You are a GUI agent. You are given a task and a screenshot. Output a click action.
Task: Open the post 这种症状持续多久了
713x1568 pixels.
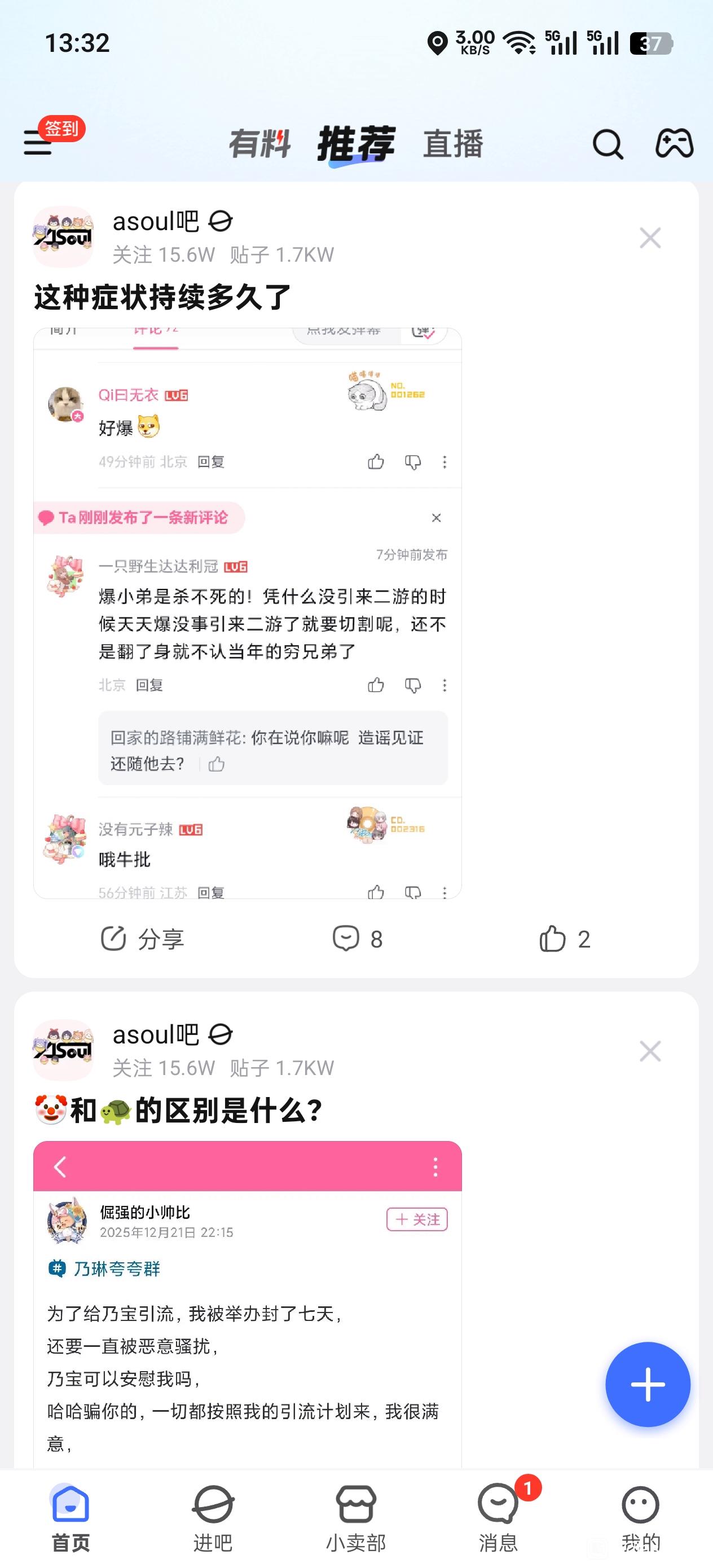[162, 298]
